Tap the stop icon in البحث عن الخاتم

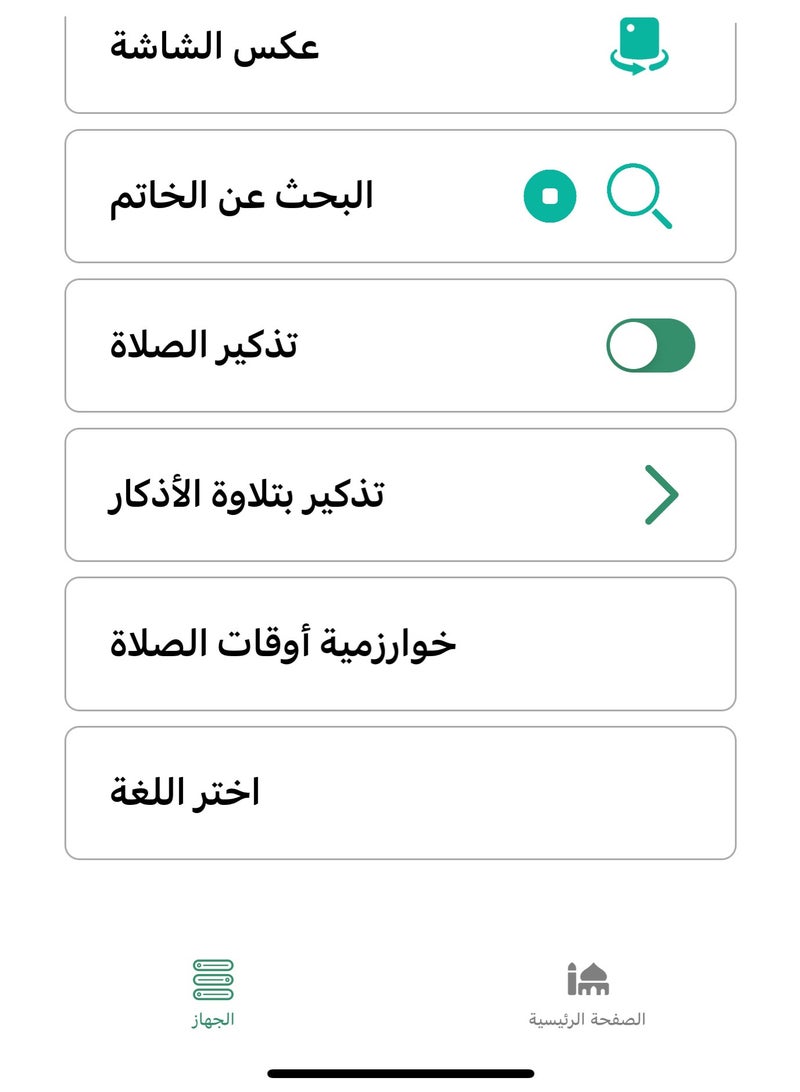(550, 196)
